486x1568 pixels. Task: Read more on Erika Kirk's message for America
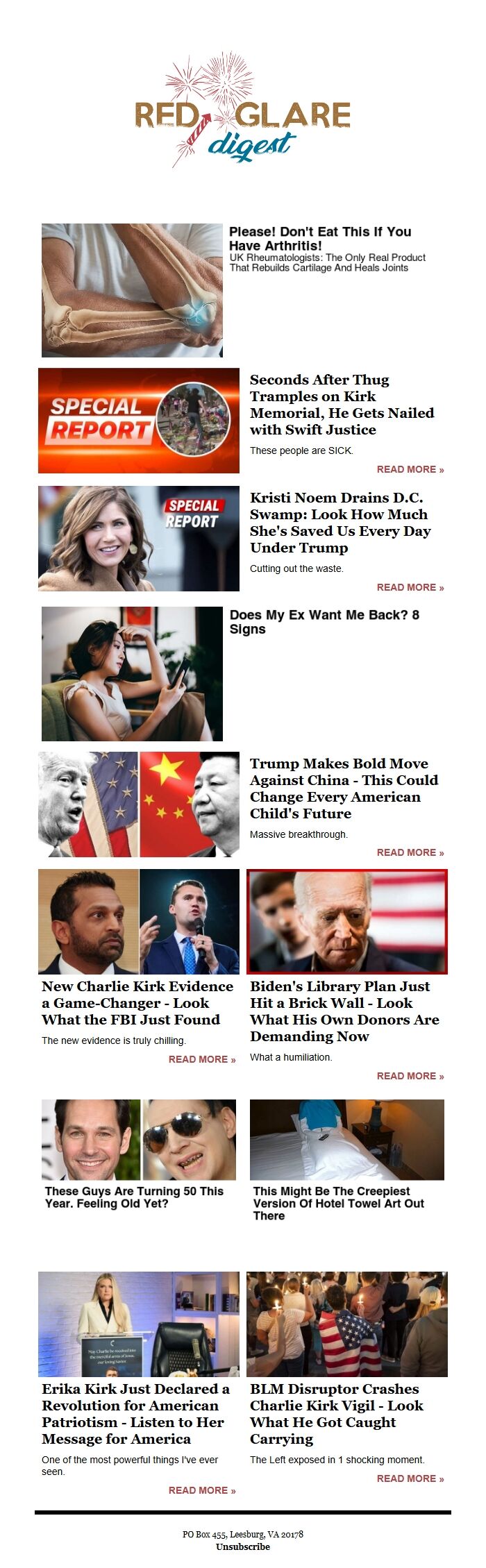201,1490
